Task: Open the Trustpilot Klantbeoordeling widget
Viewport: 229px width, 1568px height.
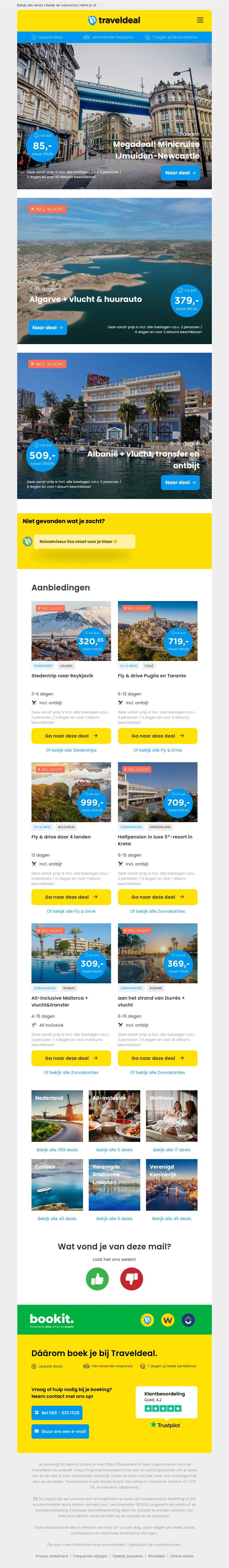Action: point(164,1407)
